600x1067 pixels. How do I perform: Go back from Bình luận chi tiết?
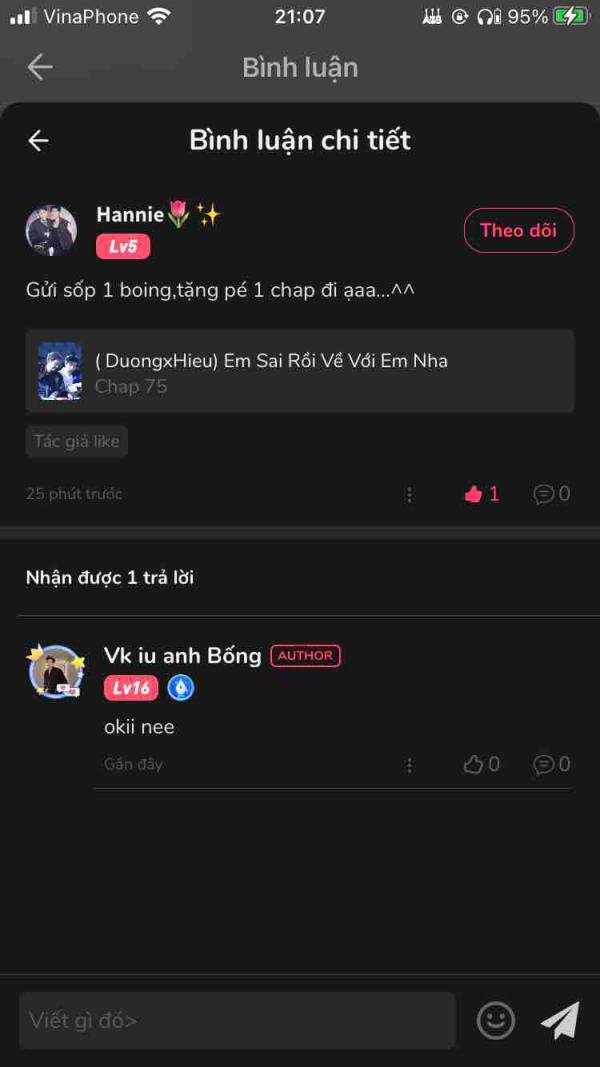[x=38, y=141]
